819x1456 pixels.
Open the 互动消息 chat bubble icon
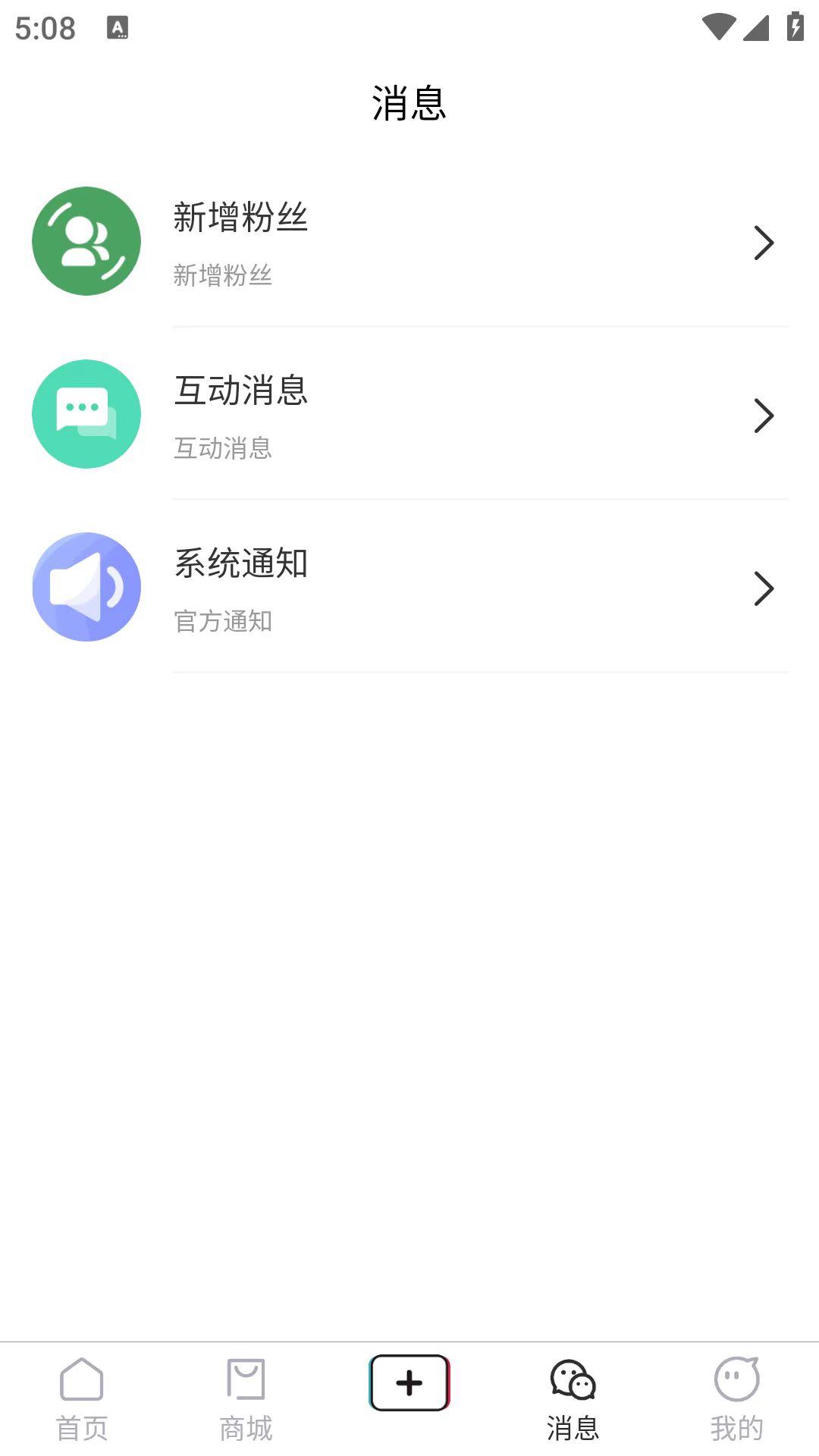[86, 414]
